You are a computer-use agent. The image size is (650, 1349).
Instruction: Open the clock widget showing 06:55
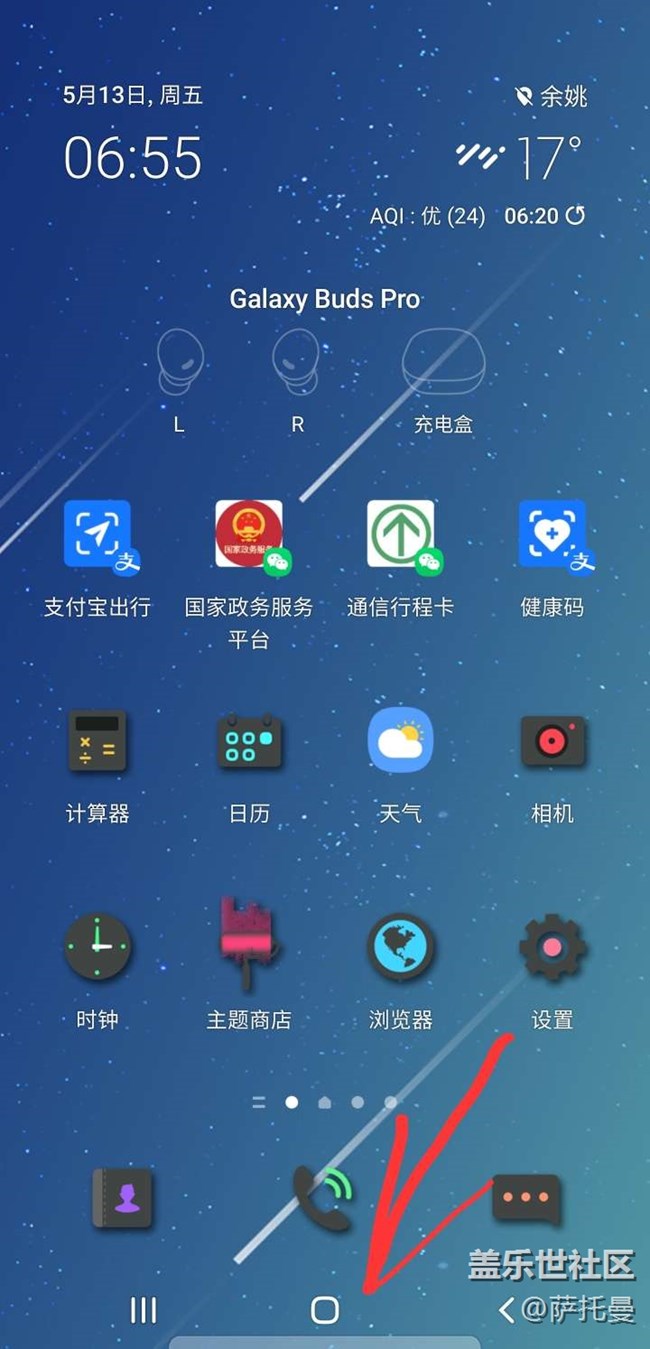click(x=133, y=158)
